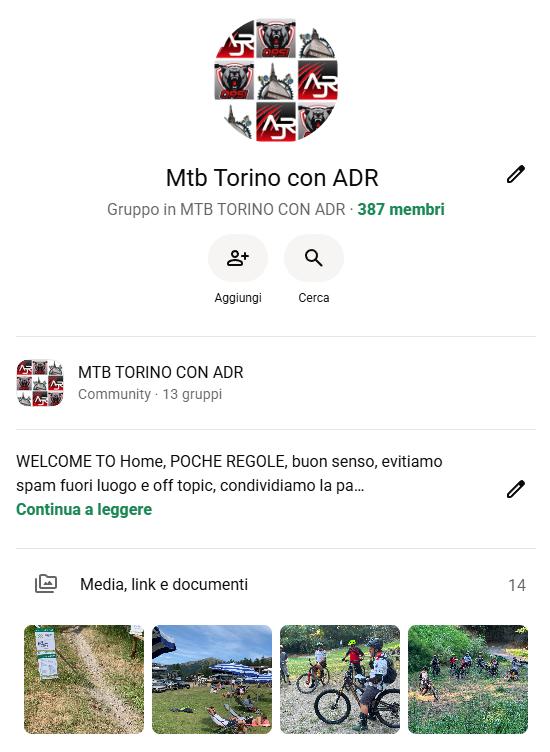The image size is (550, 752).
Task: Open the photo with blue striped umbrellas
Action: [212, 679]
